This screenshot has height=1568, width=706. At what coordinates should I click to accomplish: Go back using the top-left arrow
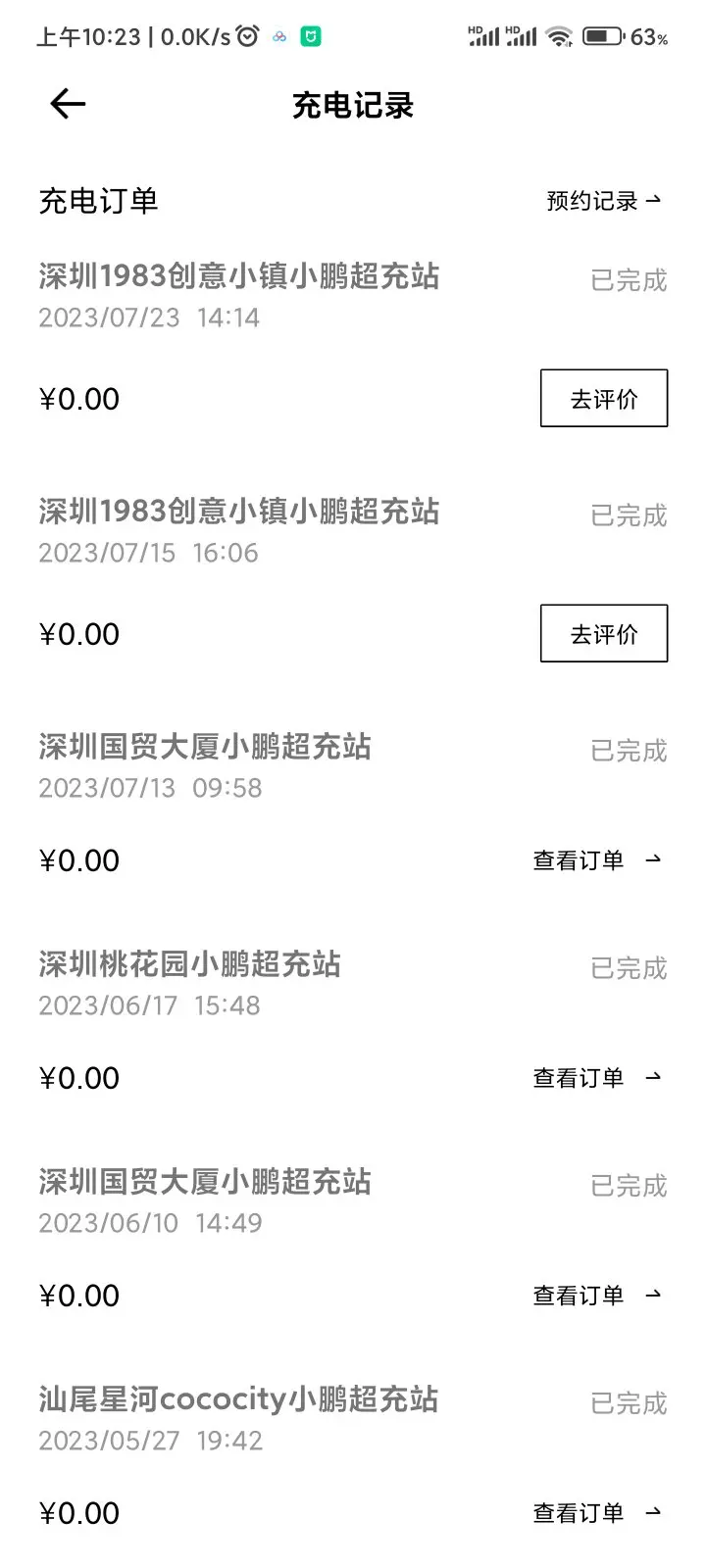(x=68, y=104)
